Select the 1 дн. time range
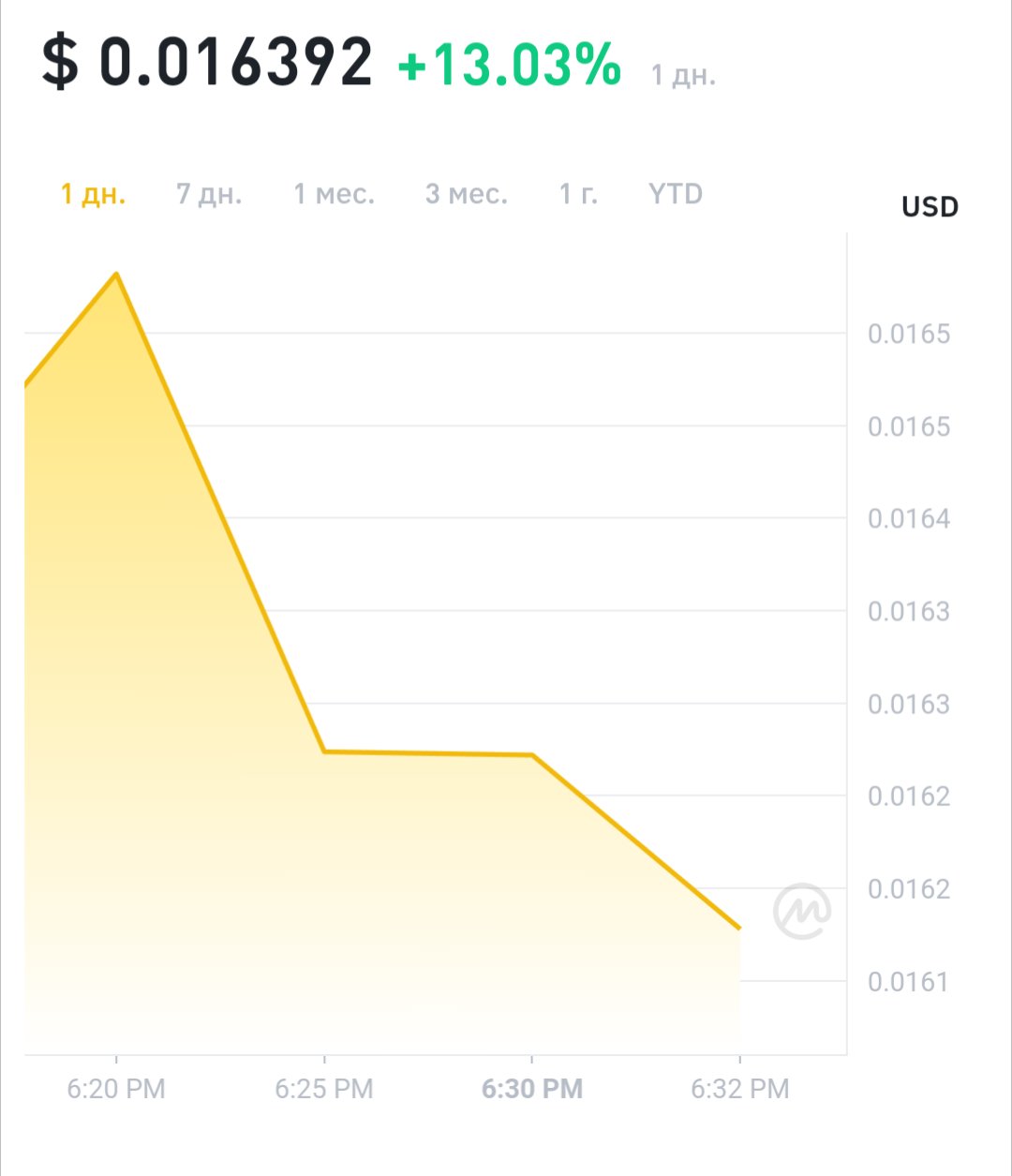Screen dimensions: 1012x1176 point(93,195)
